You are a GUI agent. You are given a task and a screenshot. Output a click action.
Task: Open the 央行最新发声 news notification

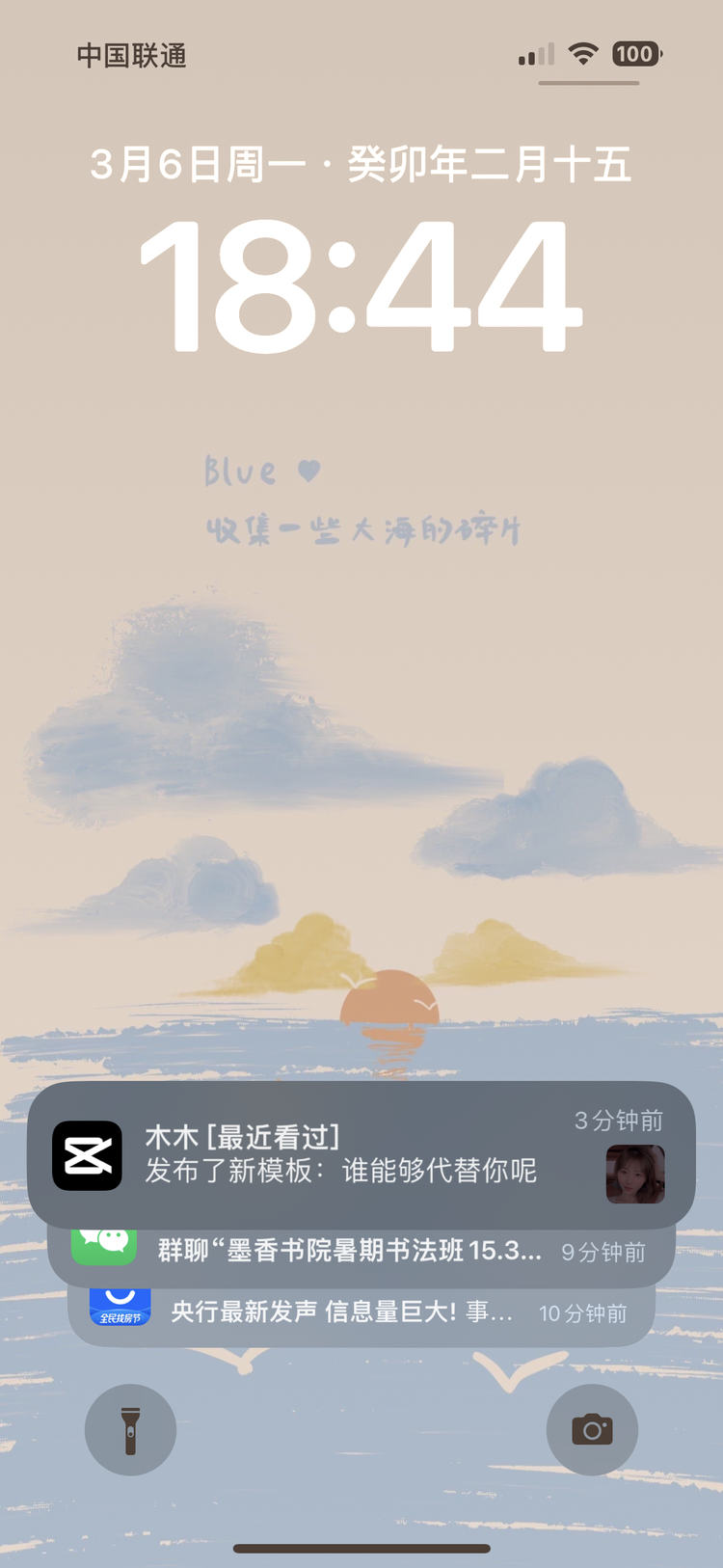click(361, 1316)
